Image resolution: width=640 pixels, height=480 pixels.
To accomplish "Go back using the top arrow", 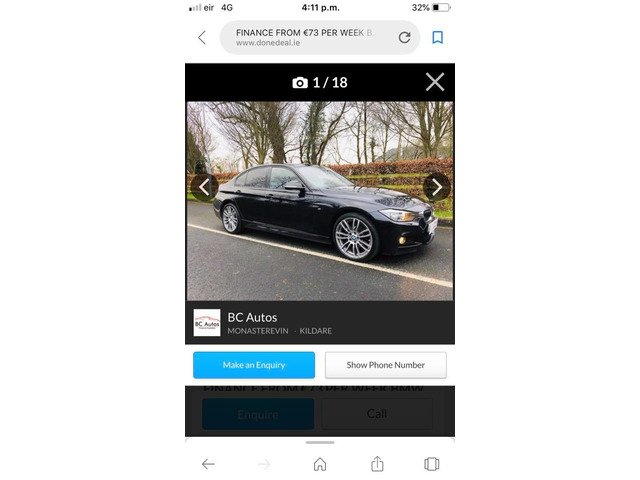I will tap(202, 38).
